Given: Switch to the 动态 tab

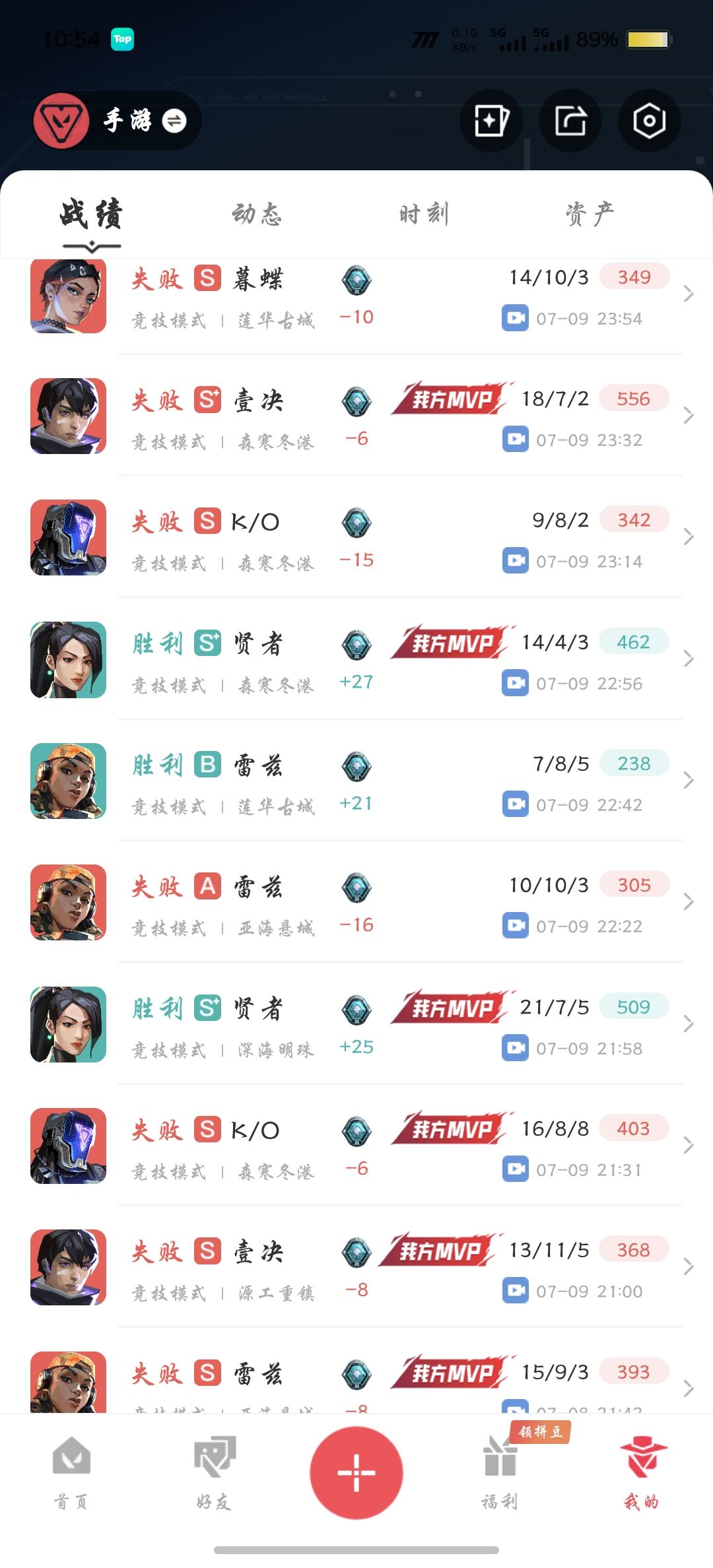Looking at the screenshot, I should coord(257,214).
